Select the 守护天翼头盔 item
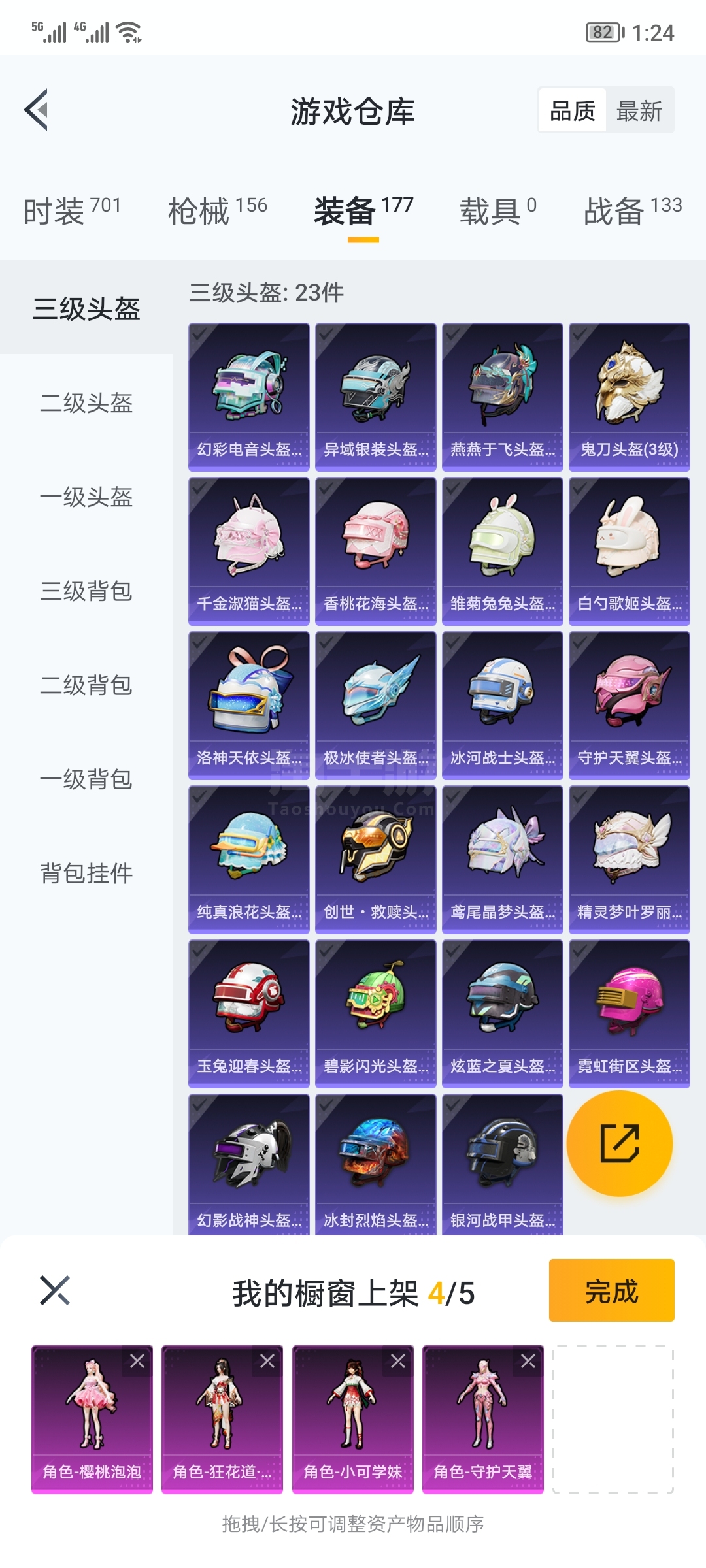 (629, 705)
